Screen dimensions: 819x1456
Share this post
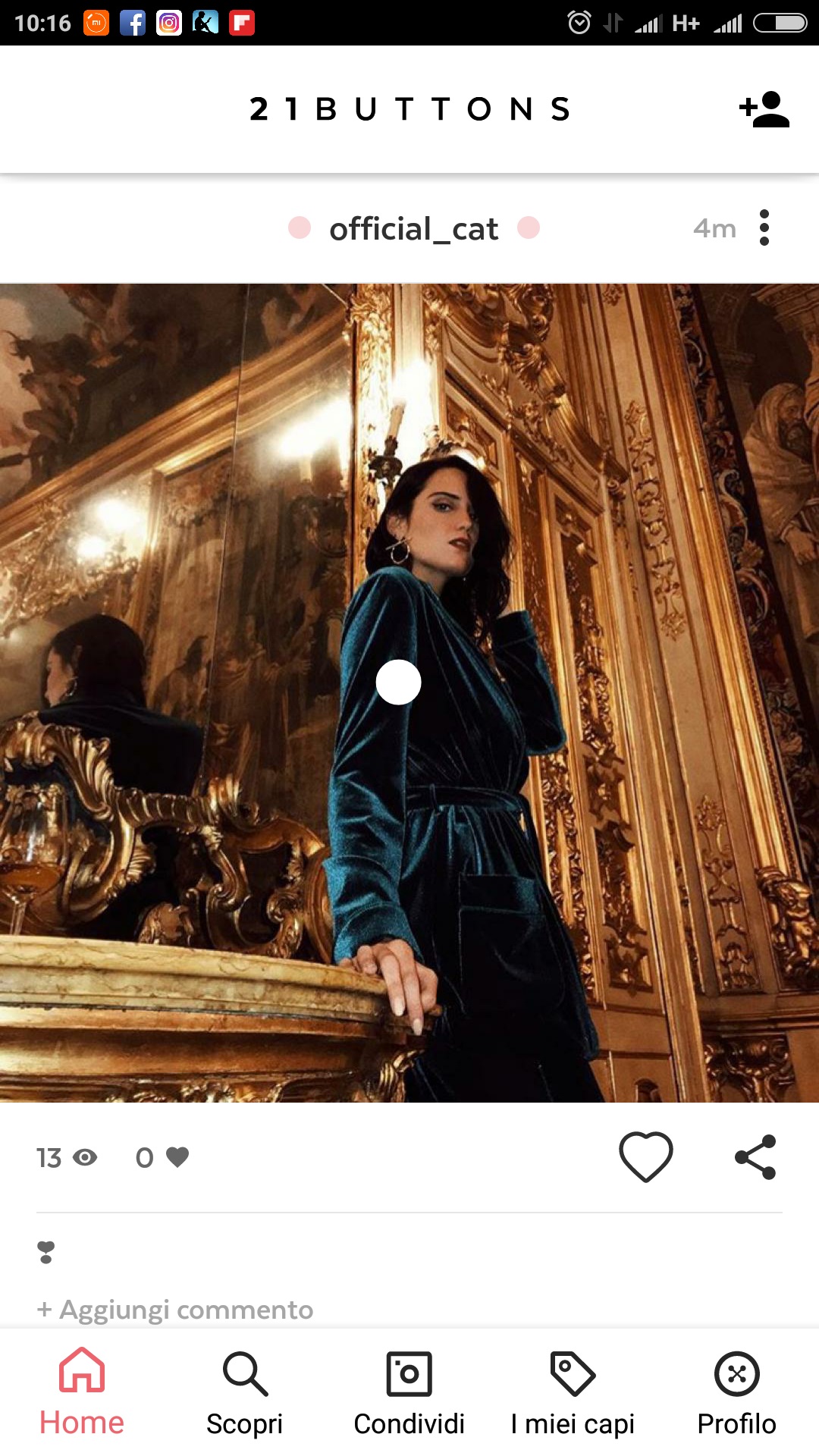pos(755,1156)
